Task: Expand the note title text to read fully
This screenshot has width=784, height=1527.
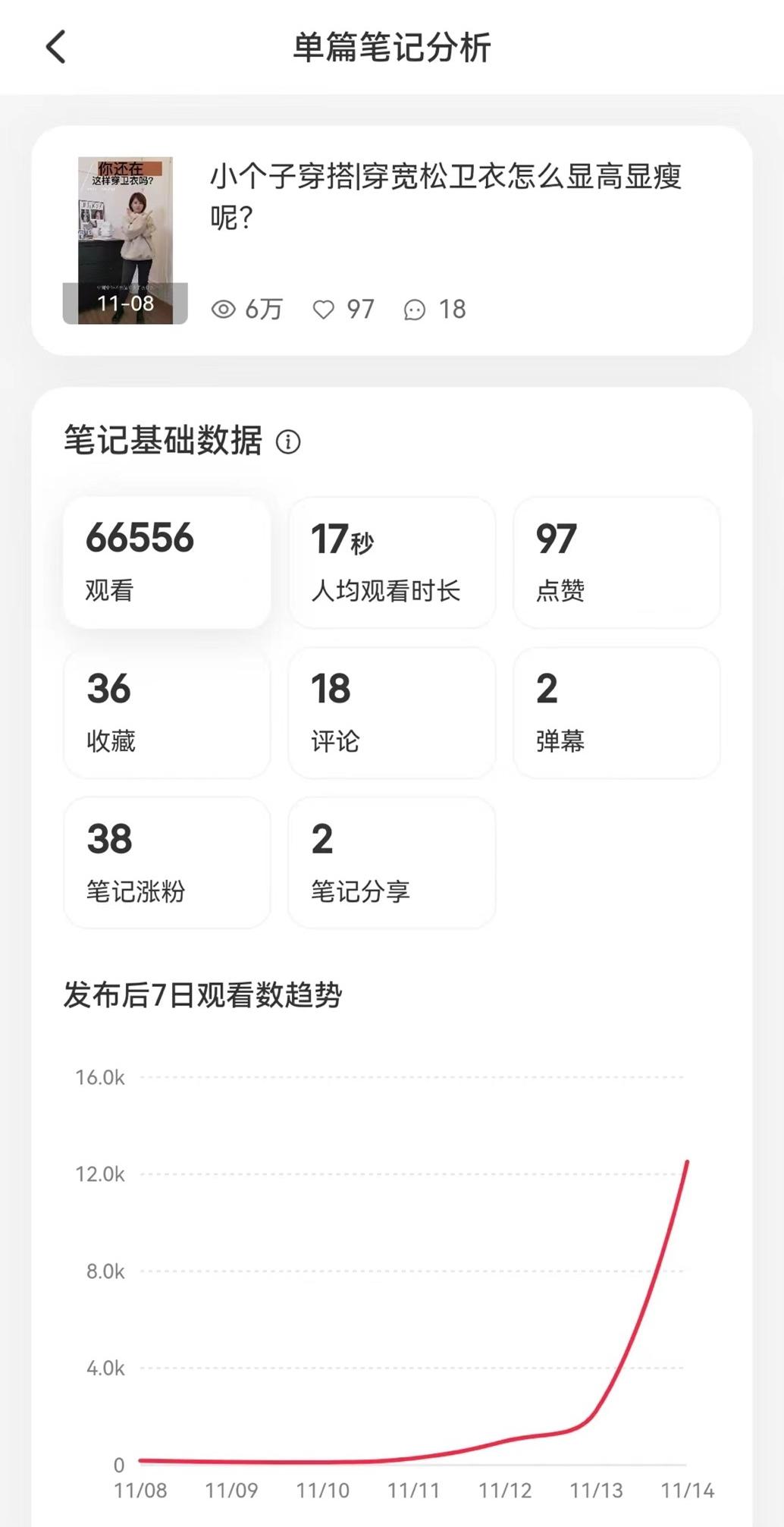Action: point(446,199)
